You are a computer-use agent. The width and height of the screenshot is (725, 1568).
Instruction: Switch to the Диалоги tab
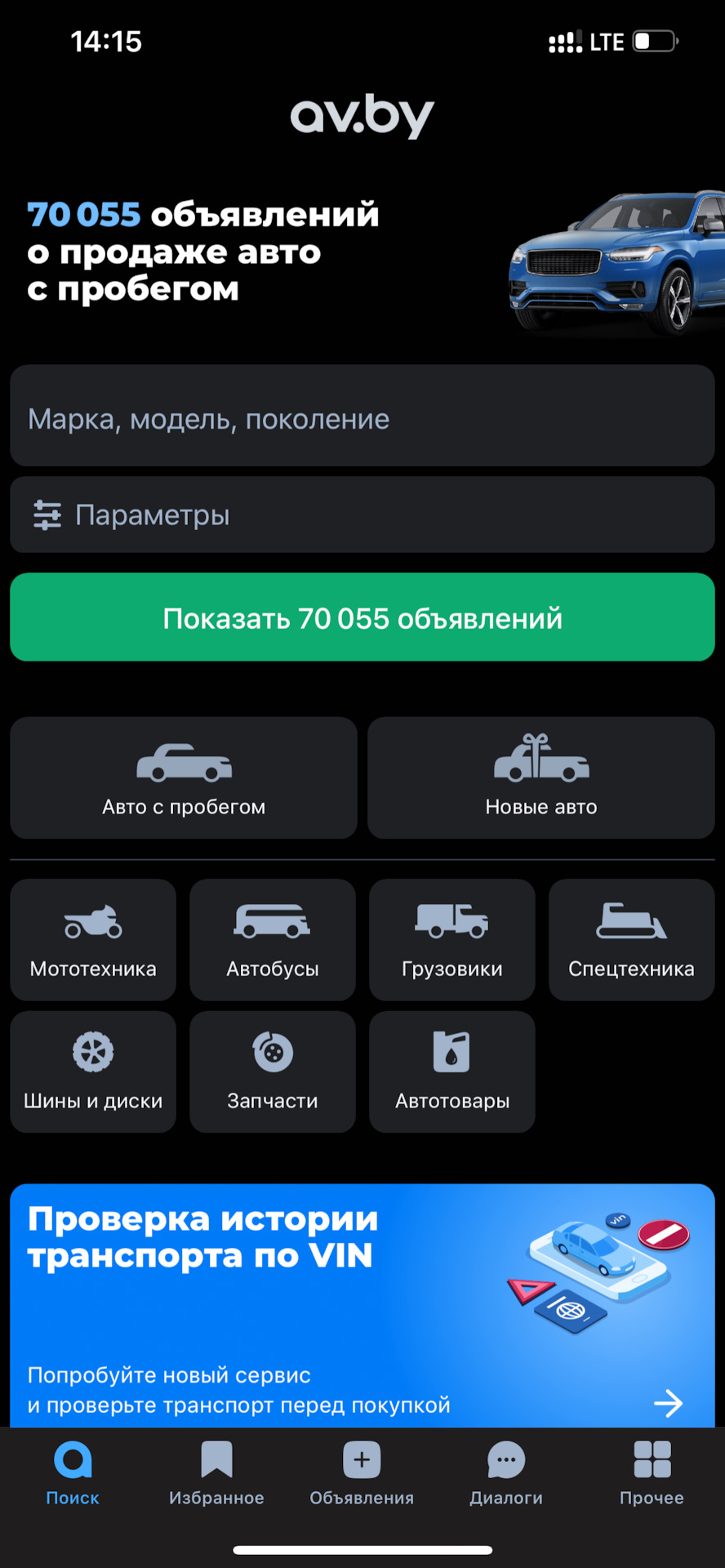506,1474
